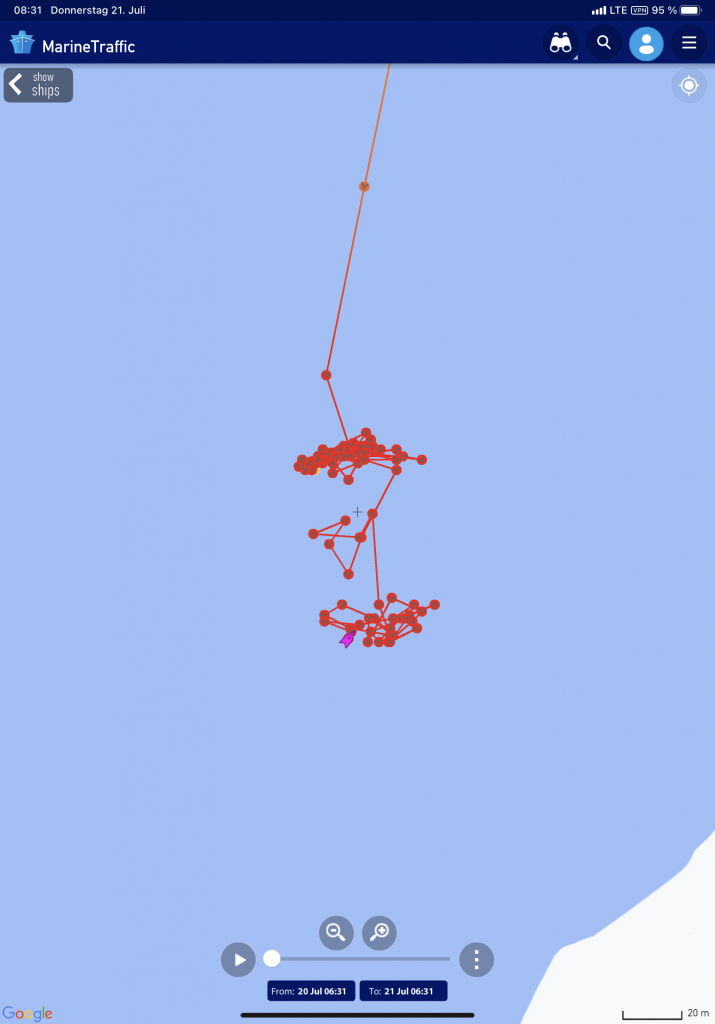The width and height of the screenshot is (715, 1024).
Task: Change the To date 21 Jul 06:31
Action: (x=403, y=991)
